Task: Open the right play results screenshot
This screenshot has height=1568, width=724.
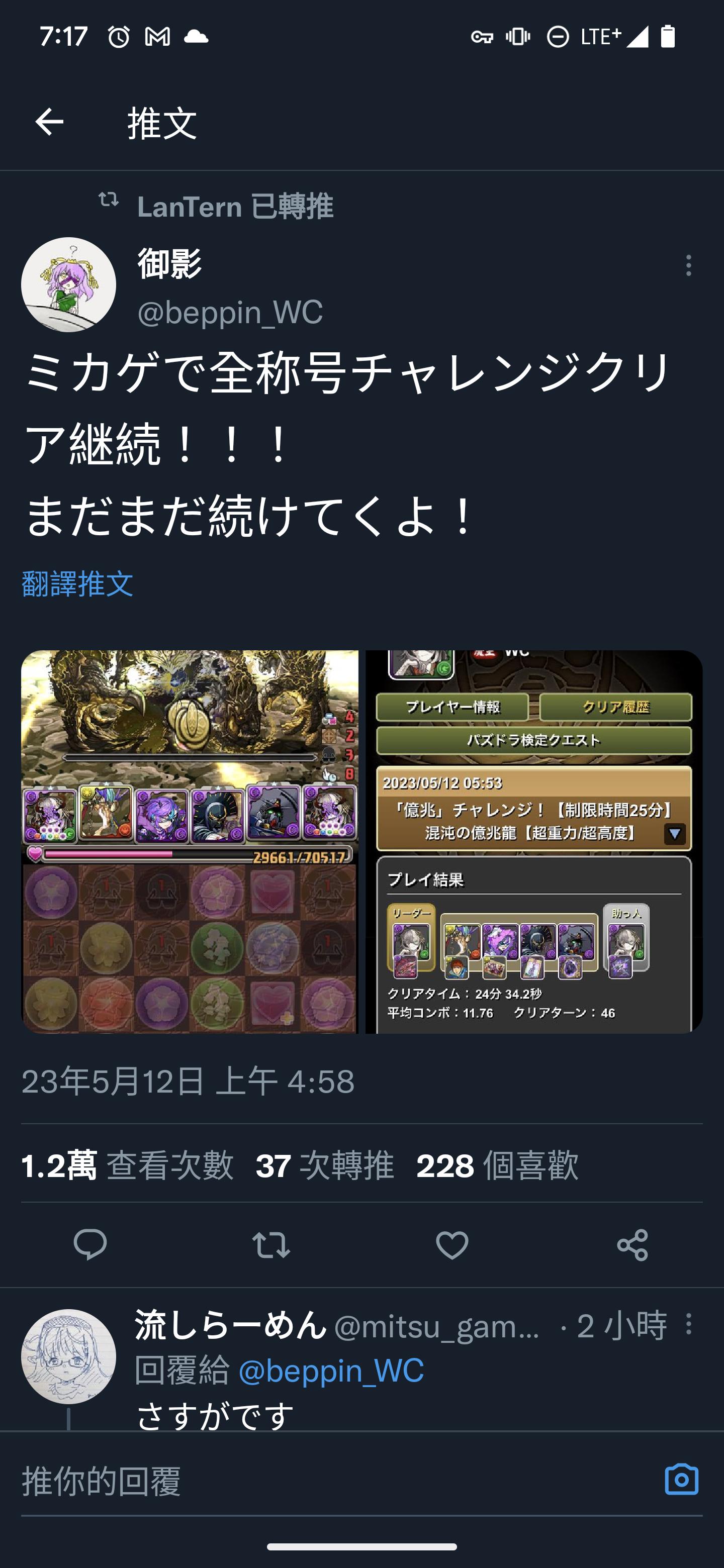Action: (533, 841)
